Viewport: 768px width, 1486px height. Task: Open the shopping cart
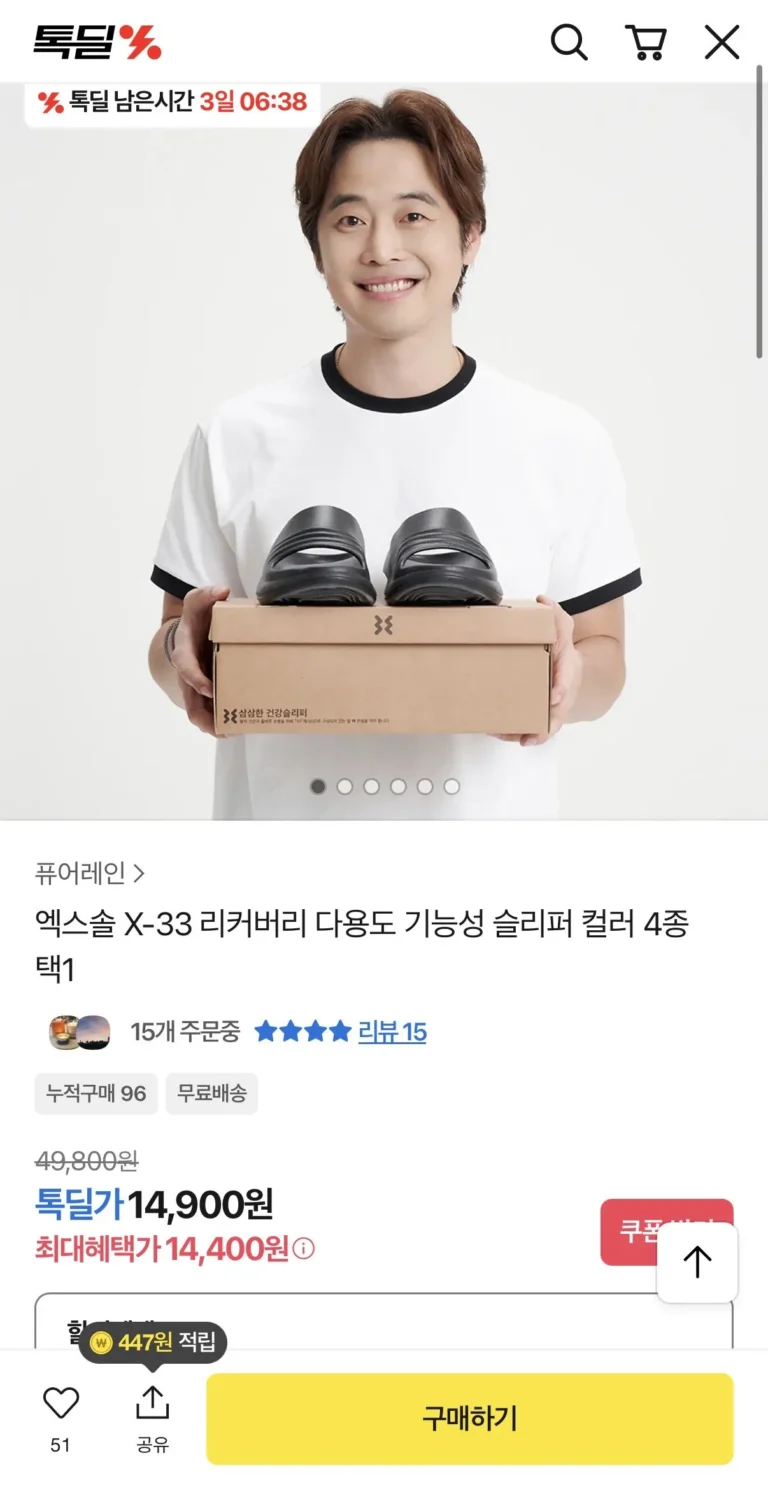tap(645, 42)
